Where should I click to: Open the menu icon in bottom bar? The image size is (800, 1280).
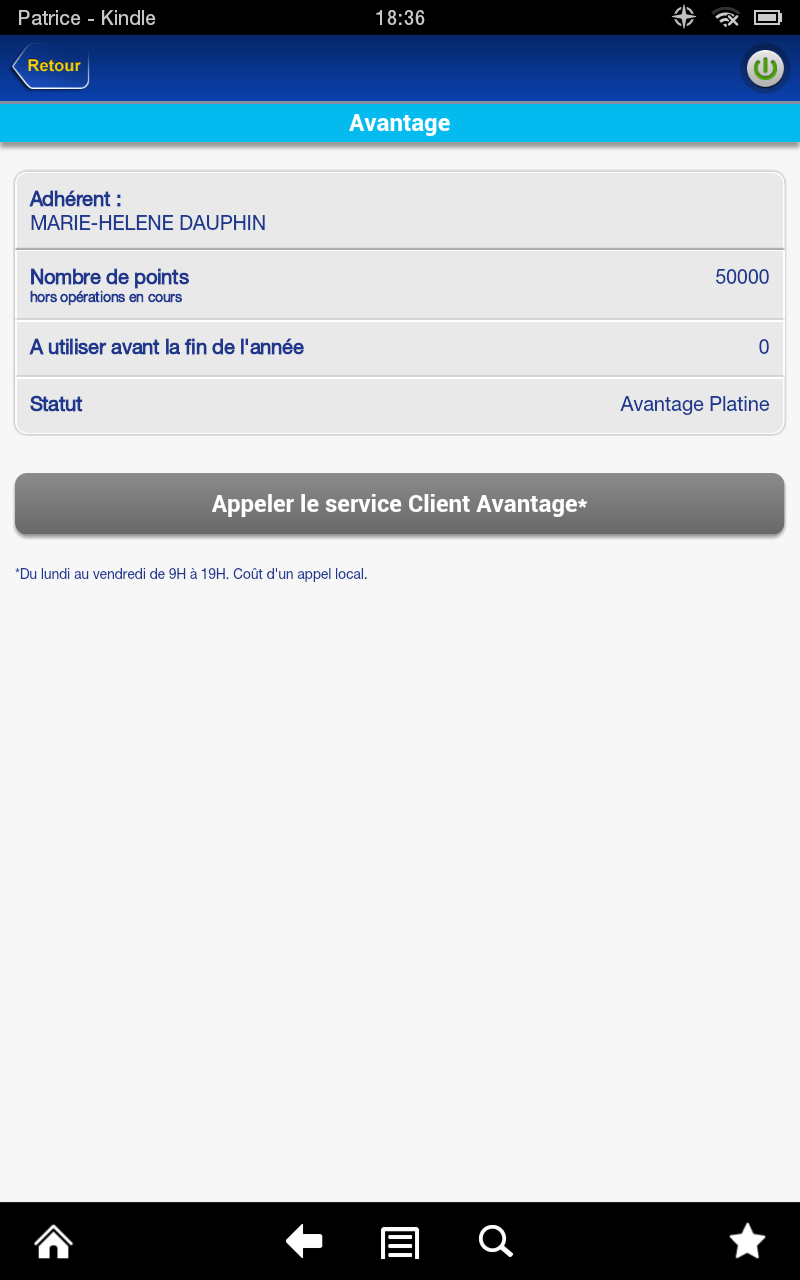400,1243
